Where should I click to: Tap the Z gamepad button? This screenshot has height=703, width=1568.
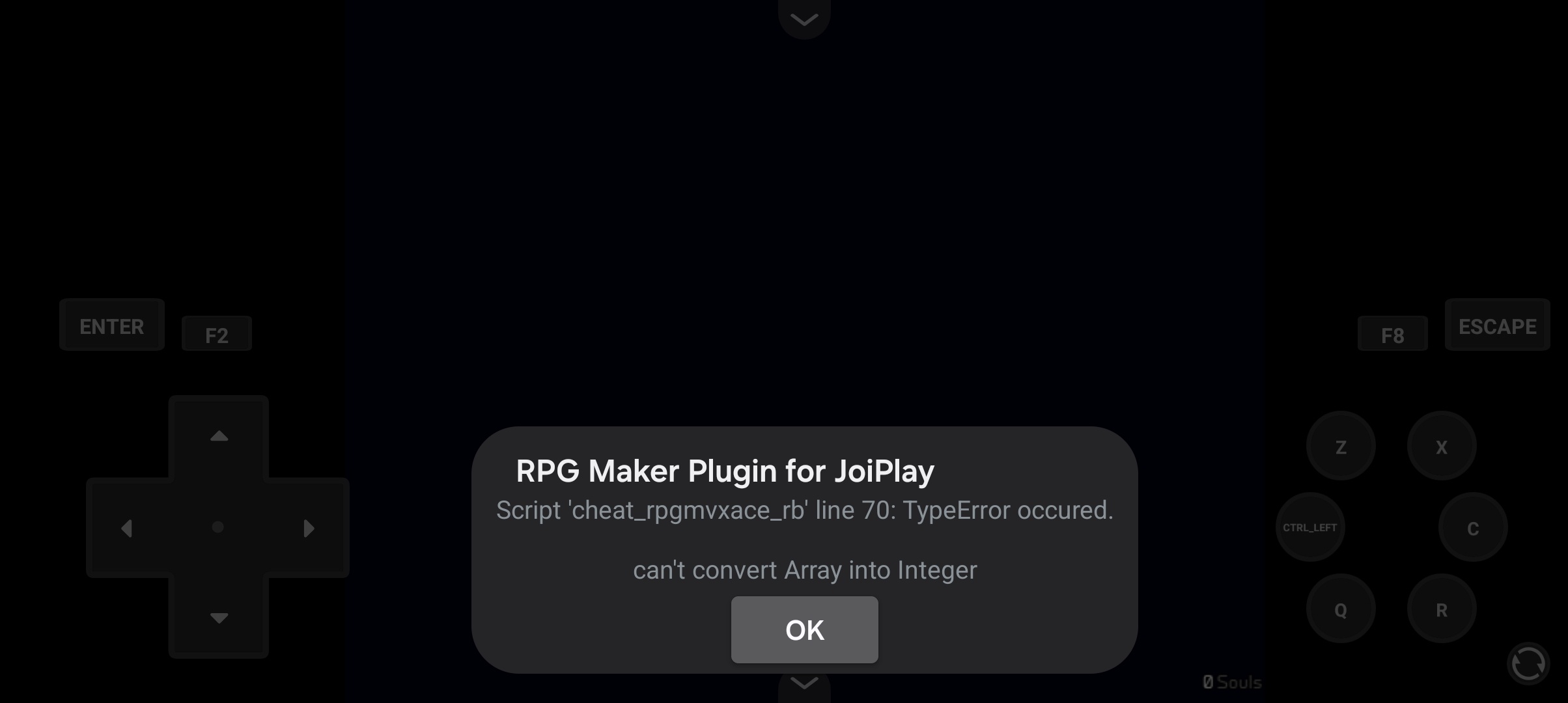click(x=1341, y=447)
